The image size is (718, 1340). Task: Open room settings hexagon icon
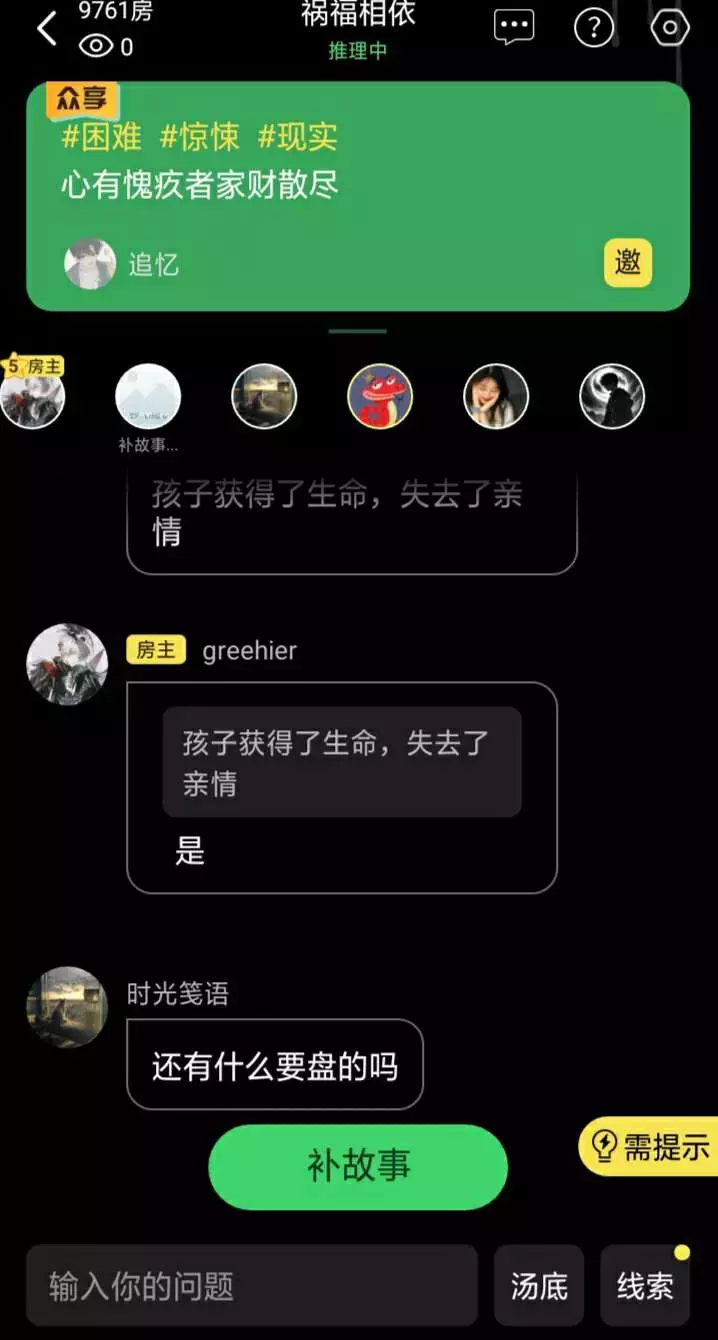click(x=670, y=27)
